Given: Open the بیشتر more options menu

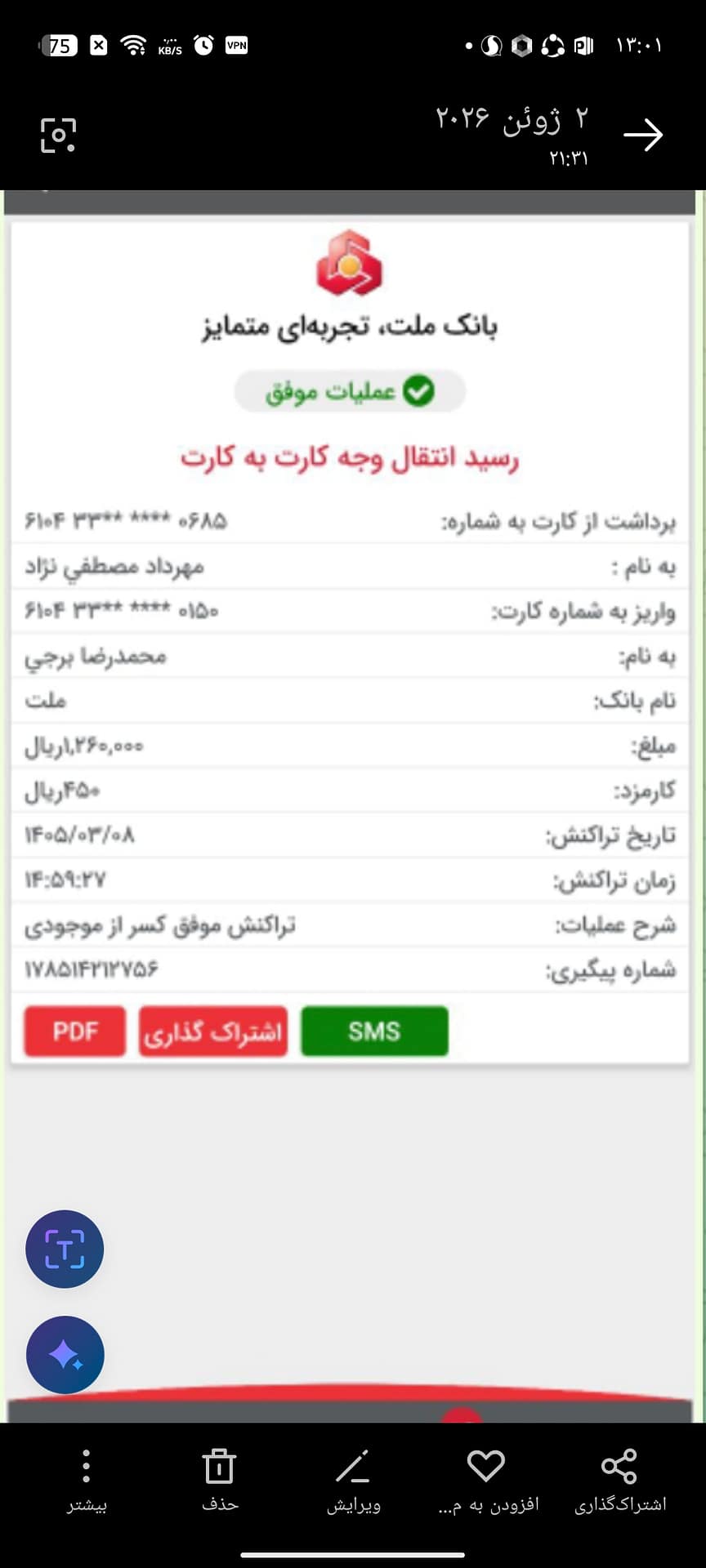Looking at the screenshot, I should [x=86, y=1483].
